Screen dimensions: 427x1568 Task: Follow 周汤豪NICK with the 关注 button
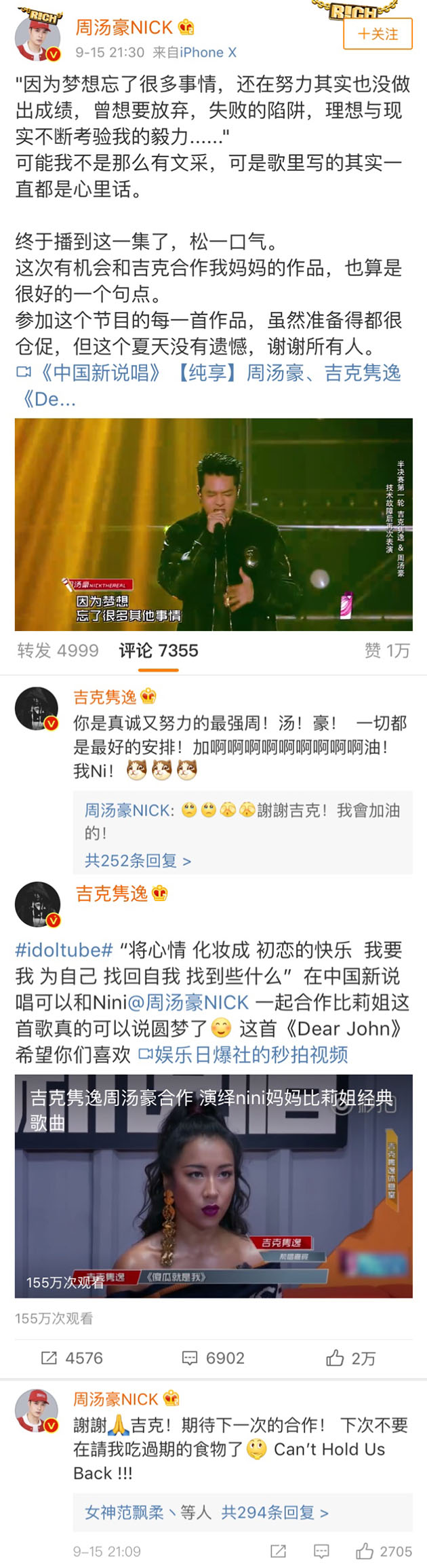point(378,34)
